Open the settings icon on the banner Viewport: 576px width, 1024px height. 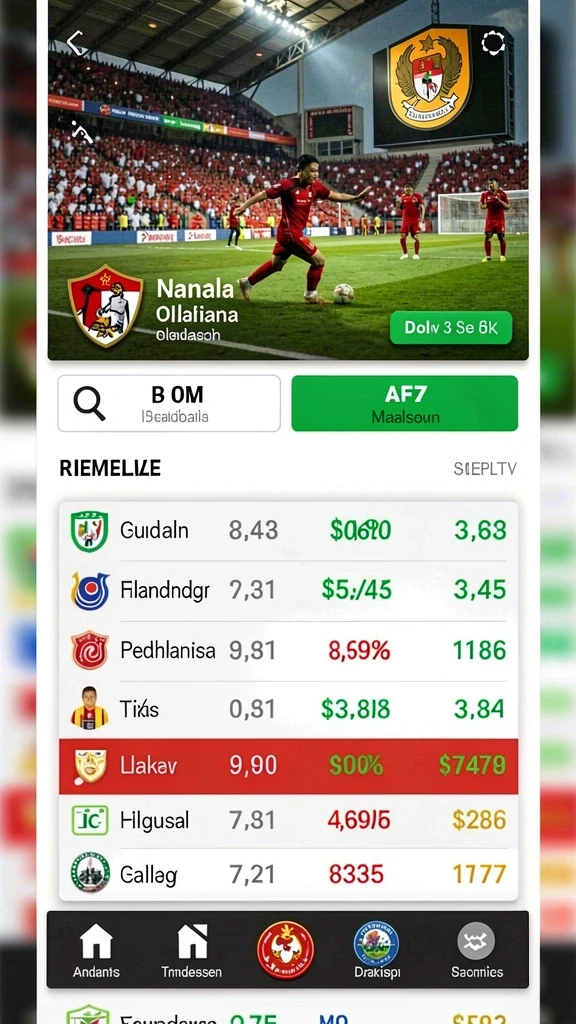(x=493, y=44)
